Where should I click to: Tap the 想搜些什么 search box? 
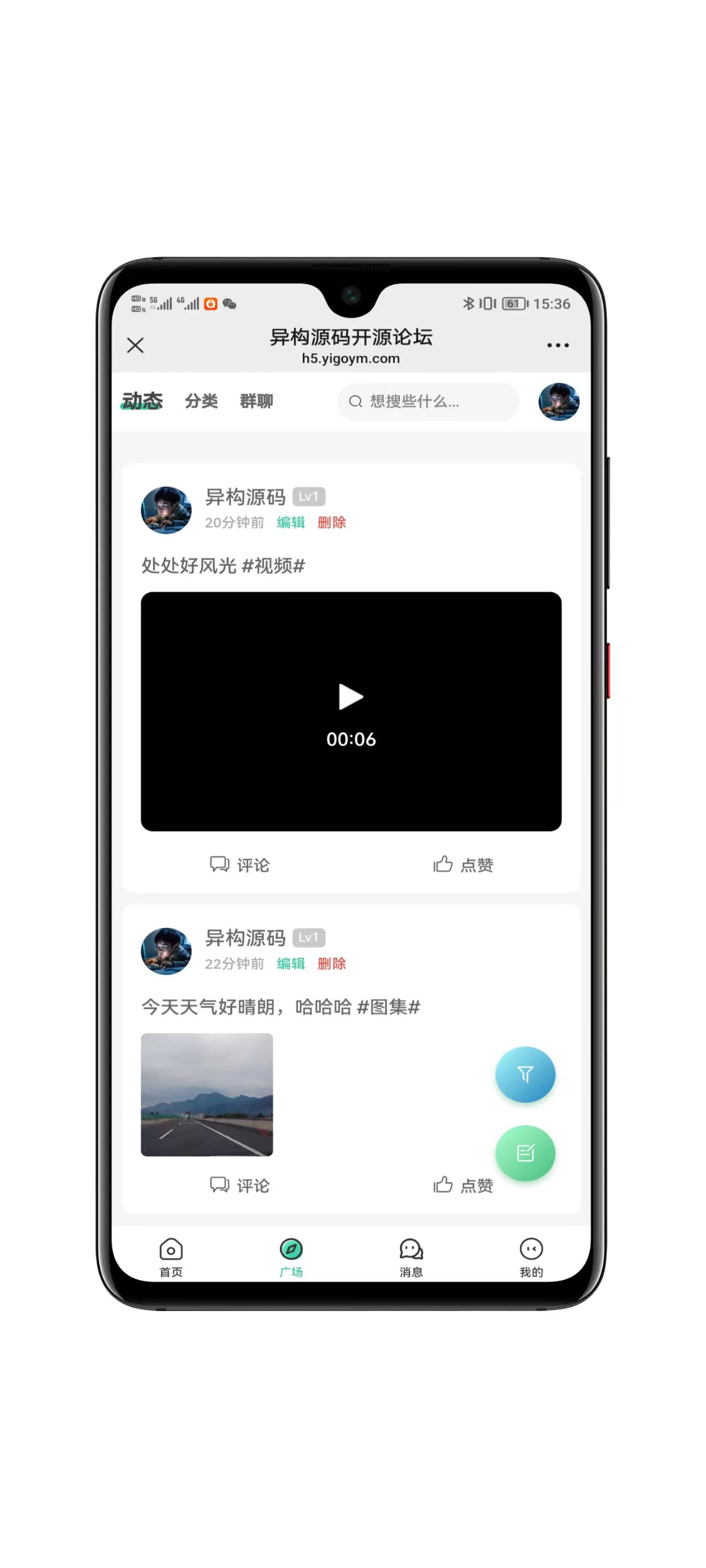[427, 402]
